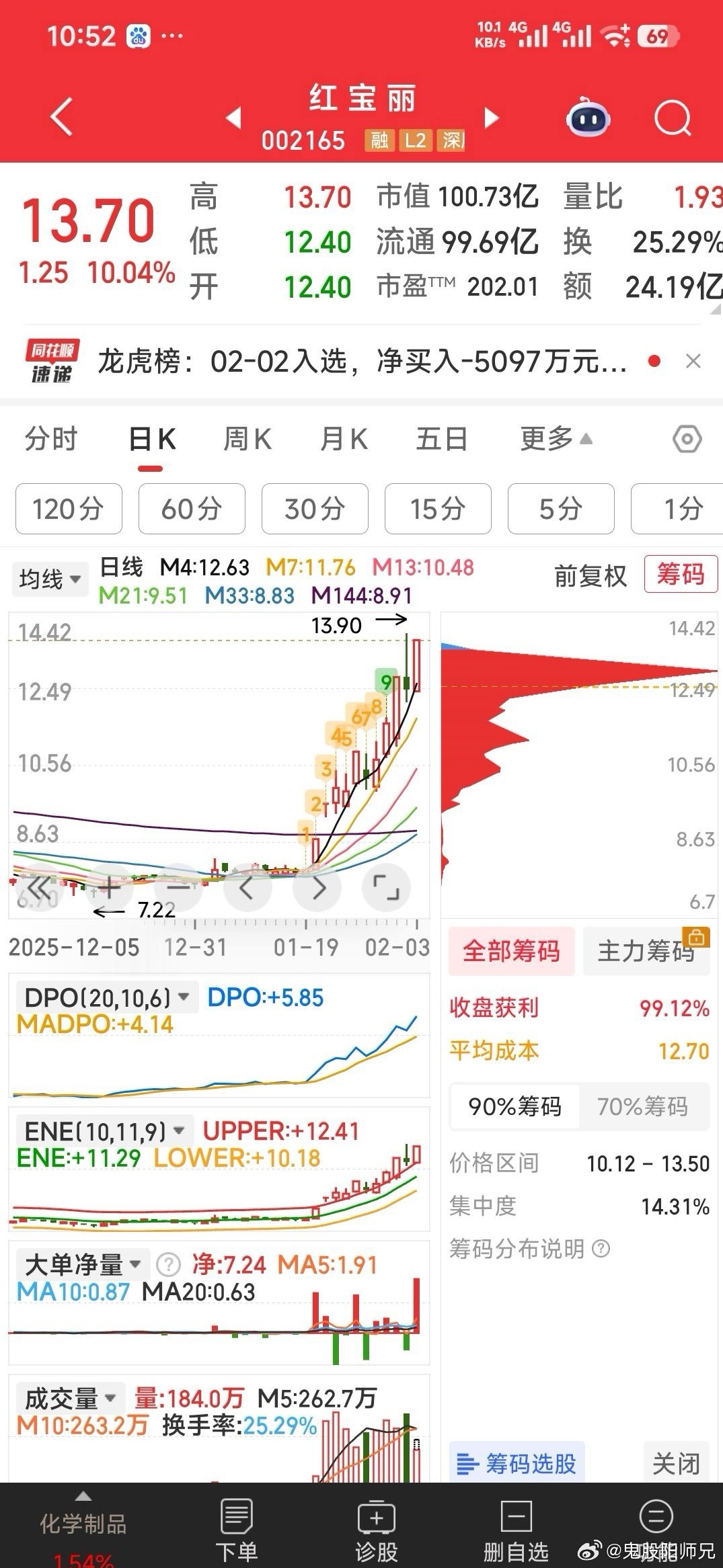Select the 周K chart tab
Image resolution: width=723 pixels, height=1568 pixels.
click(x=248, y=440)
